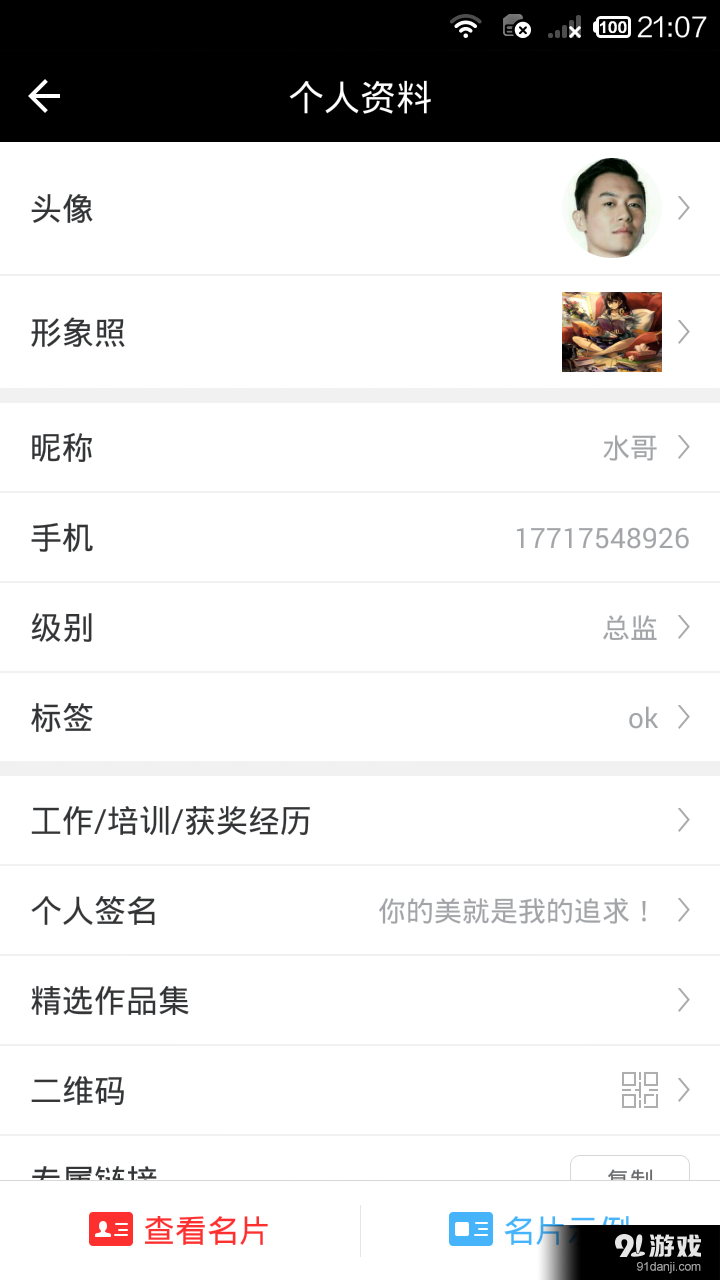This screenshot has height=1280, width=720.
Task: Select the 标签 row showing ok
Action: [360, 717]
